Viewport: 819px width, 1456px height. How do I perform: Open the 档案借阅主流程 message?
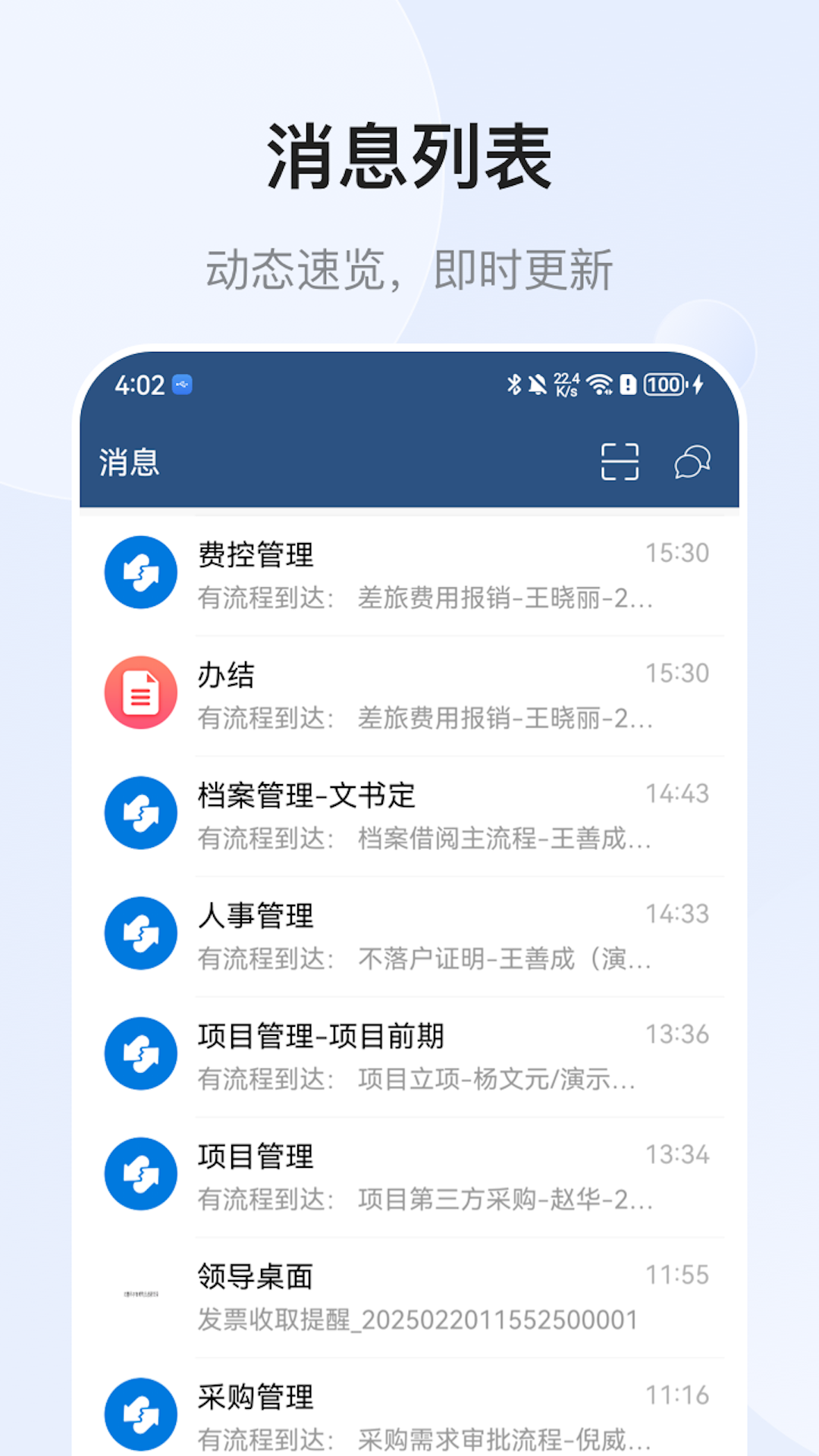pyautogui.click(x=425, y=839)
